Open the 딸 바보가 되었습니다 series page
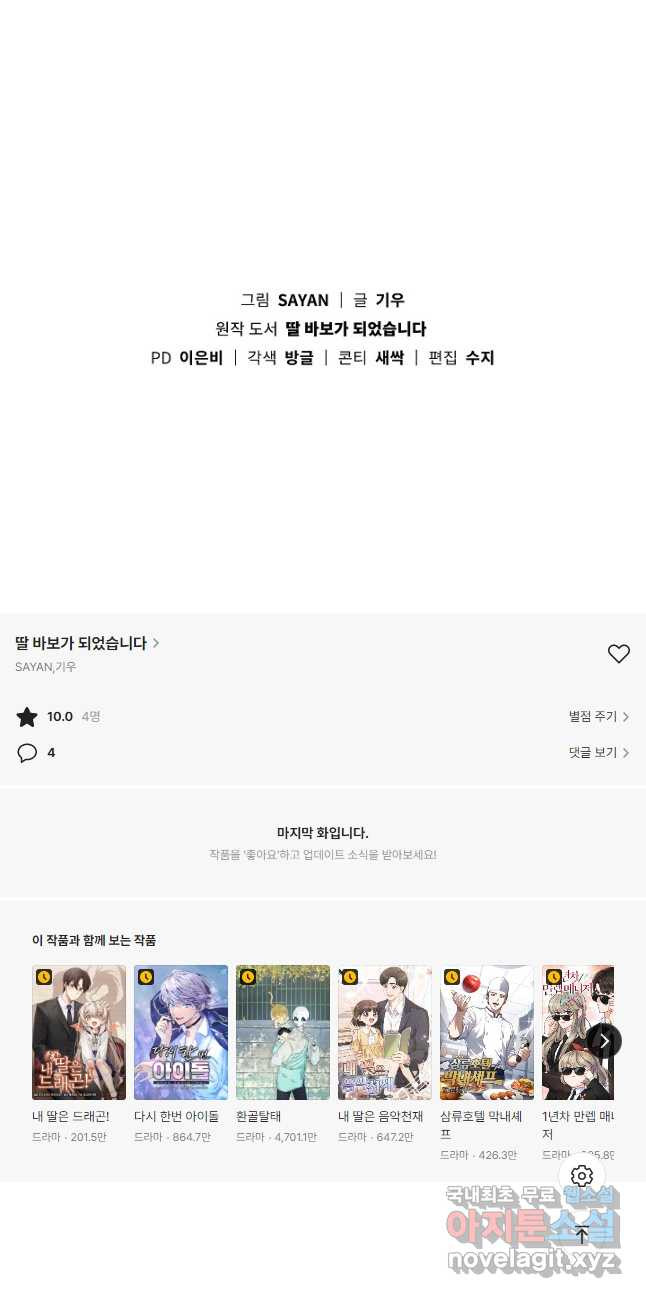This screenshot has width=646, height=1298. (87, 643)
